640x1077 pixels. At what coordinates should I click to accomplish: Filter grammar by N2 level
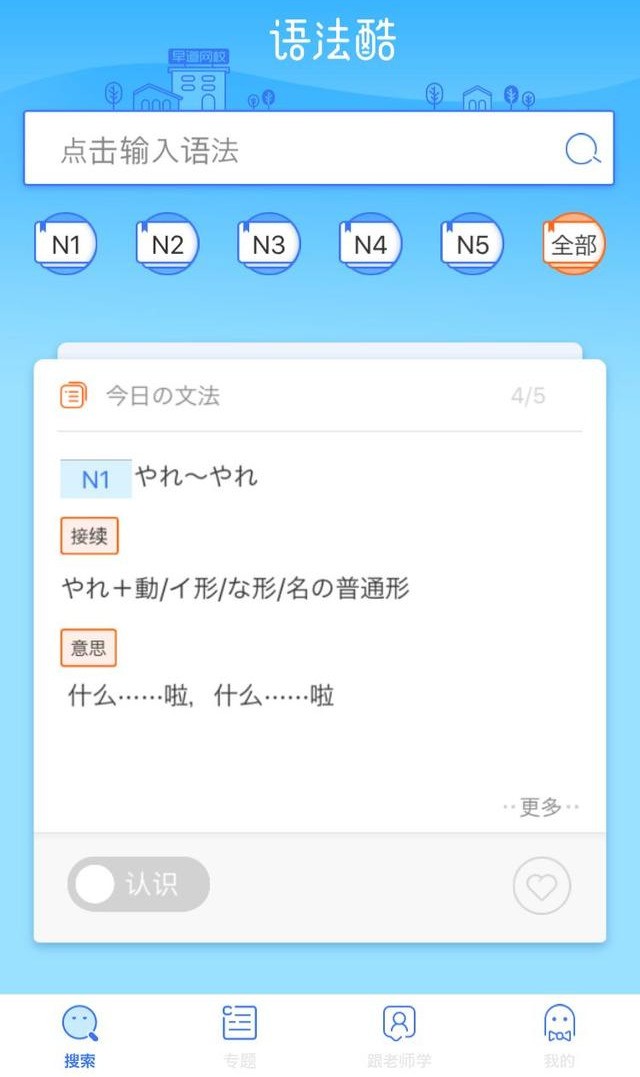168,244
